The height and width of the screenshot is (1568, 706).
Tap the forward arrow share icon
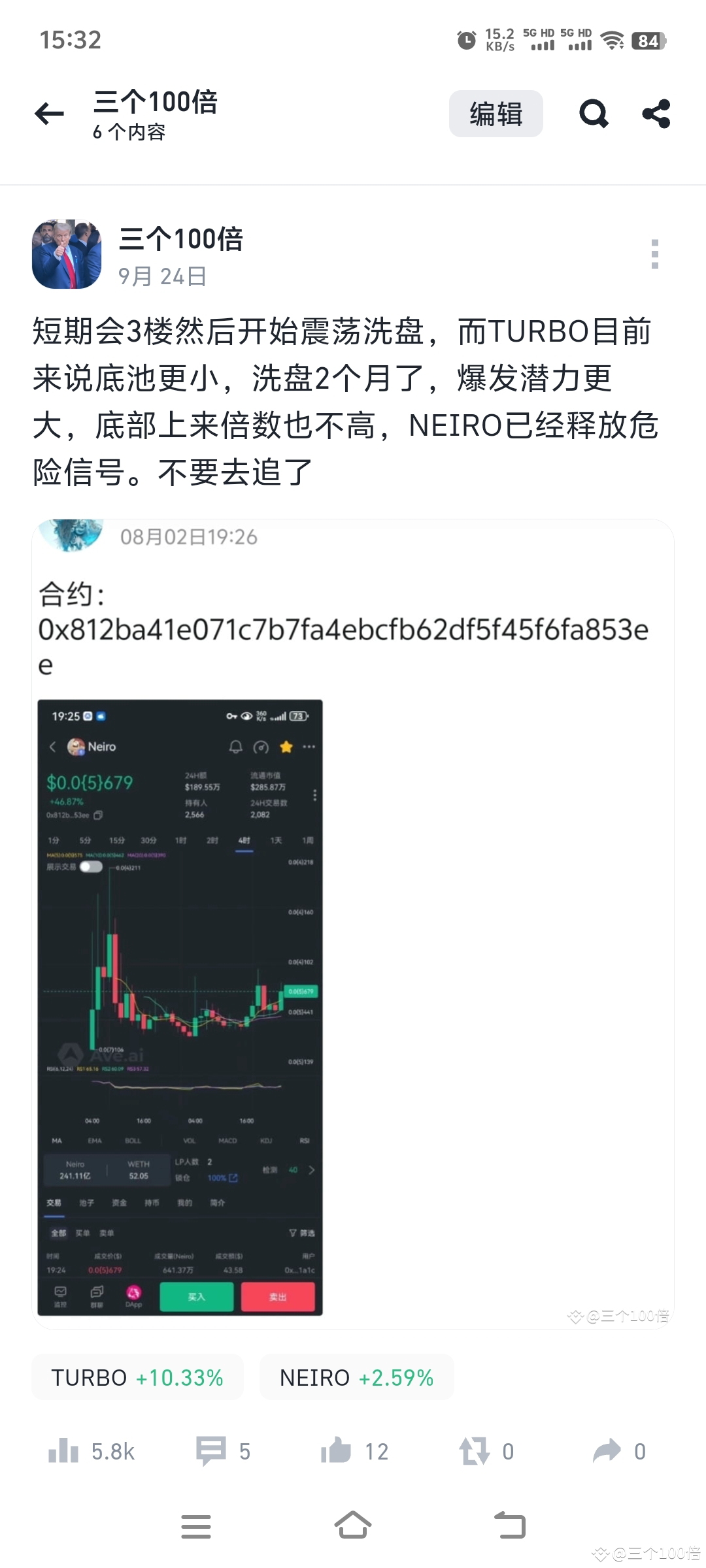[x=609, y=1452]
